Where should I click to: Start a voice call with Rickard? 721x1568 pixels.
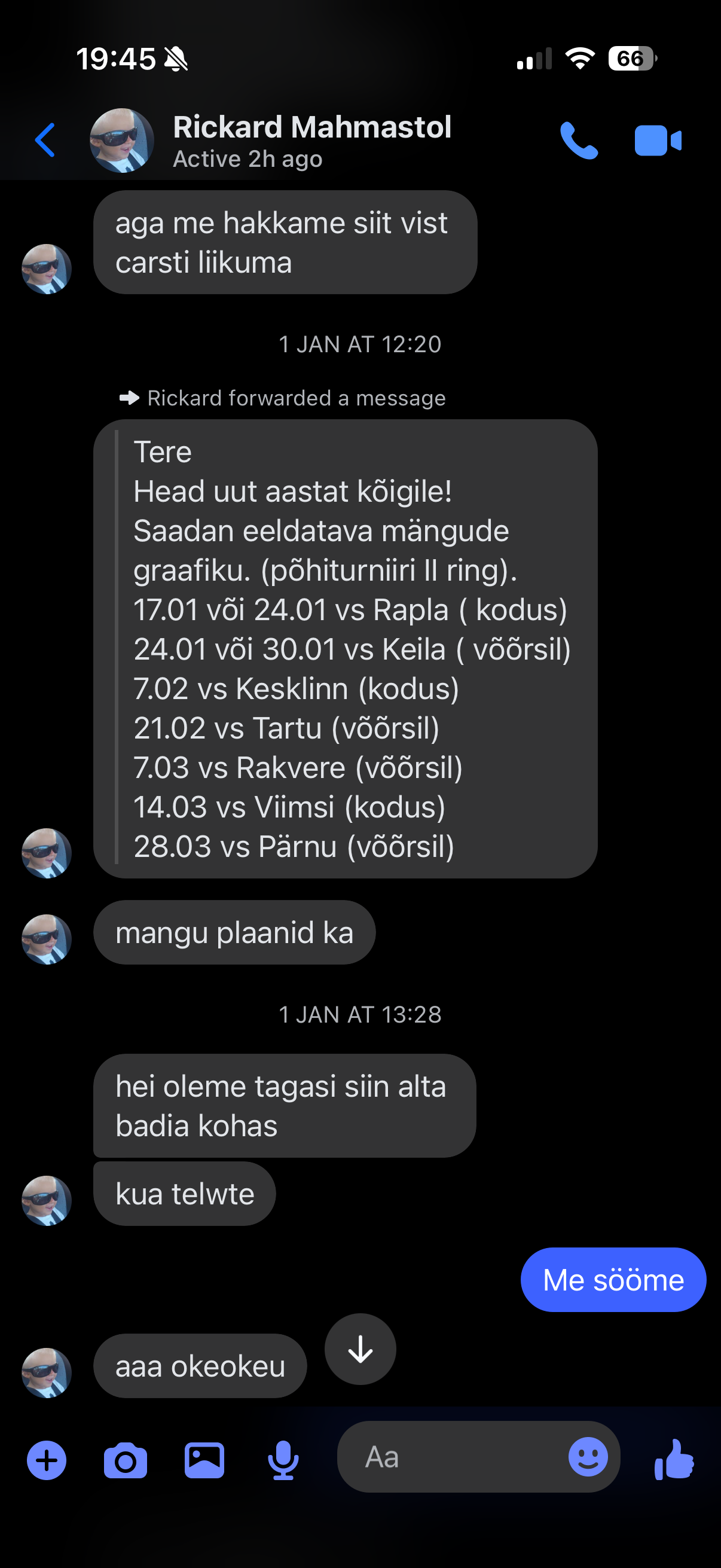tap(579, 141)
